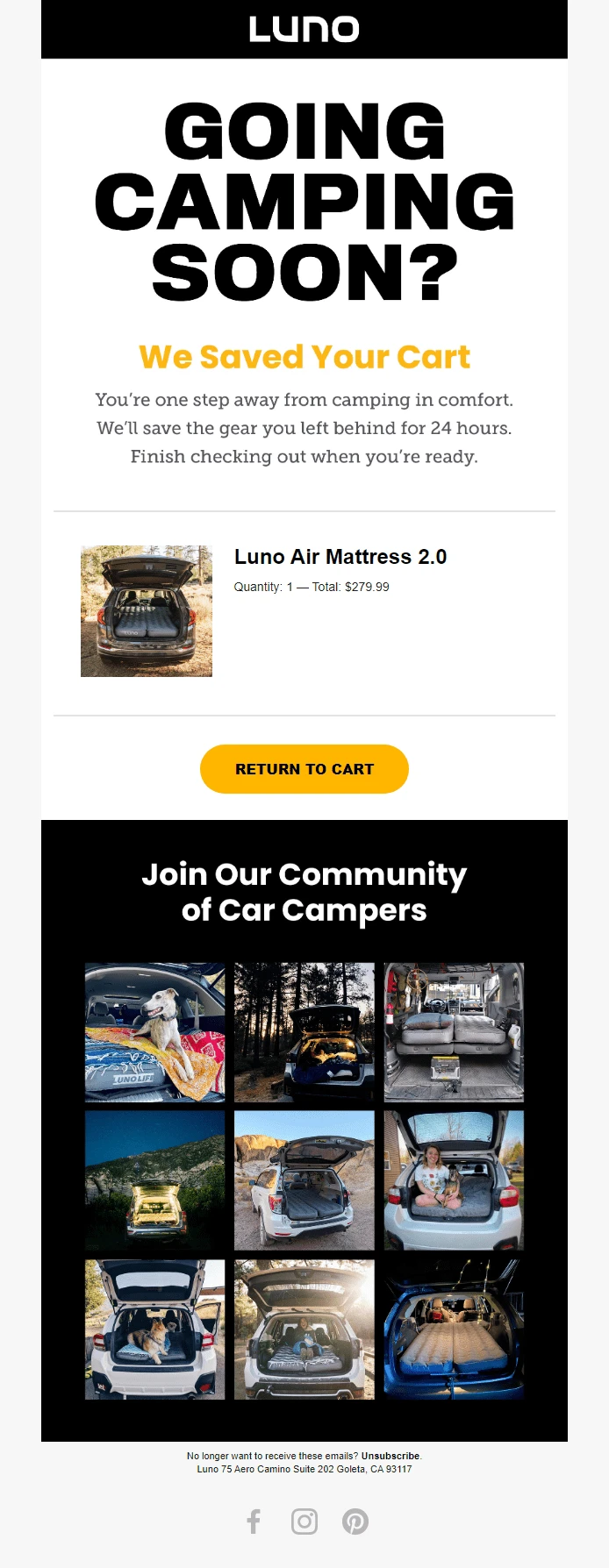Tap the Return to Cart button
The image size is (609, 1568).
(304, 769)
